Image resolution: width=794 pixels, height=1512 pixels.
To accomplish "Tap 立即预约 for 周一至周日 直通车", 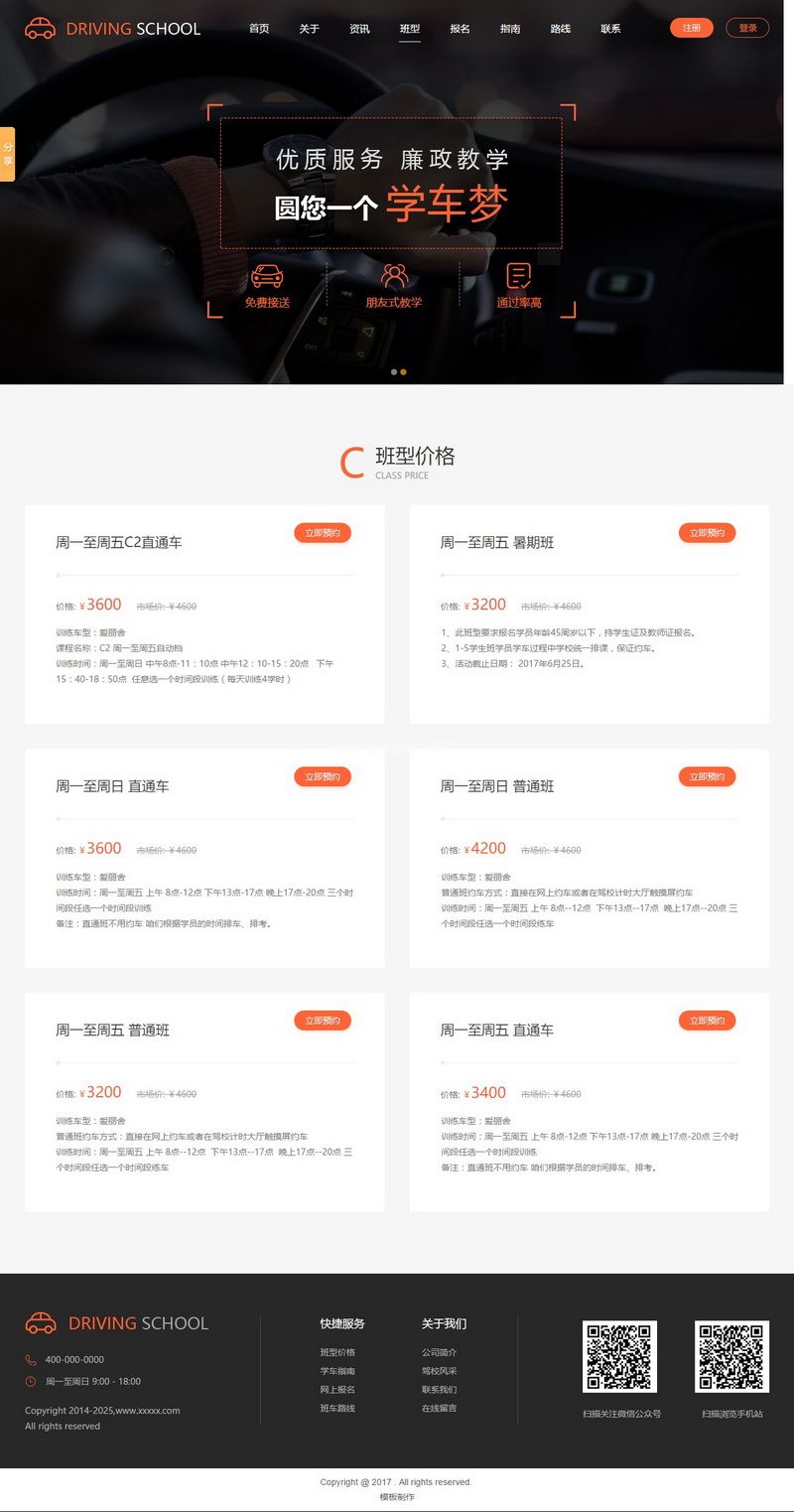I will pos(322,776).
